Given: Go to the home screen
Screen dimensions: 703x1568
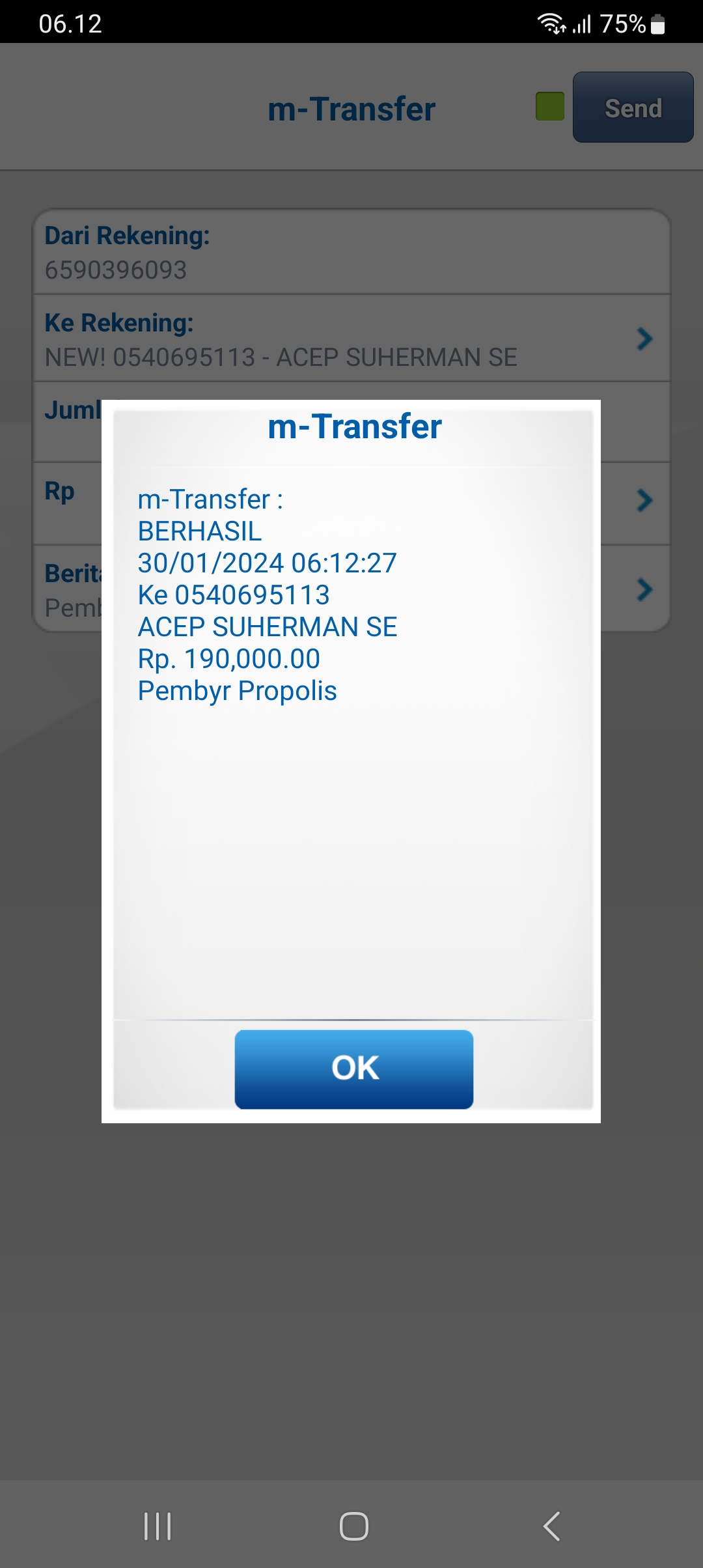Looking at the screenshot, I should (353, 1526).
